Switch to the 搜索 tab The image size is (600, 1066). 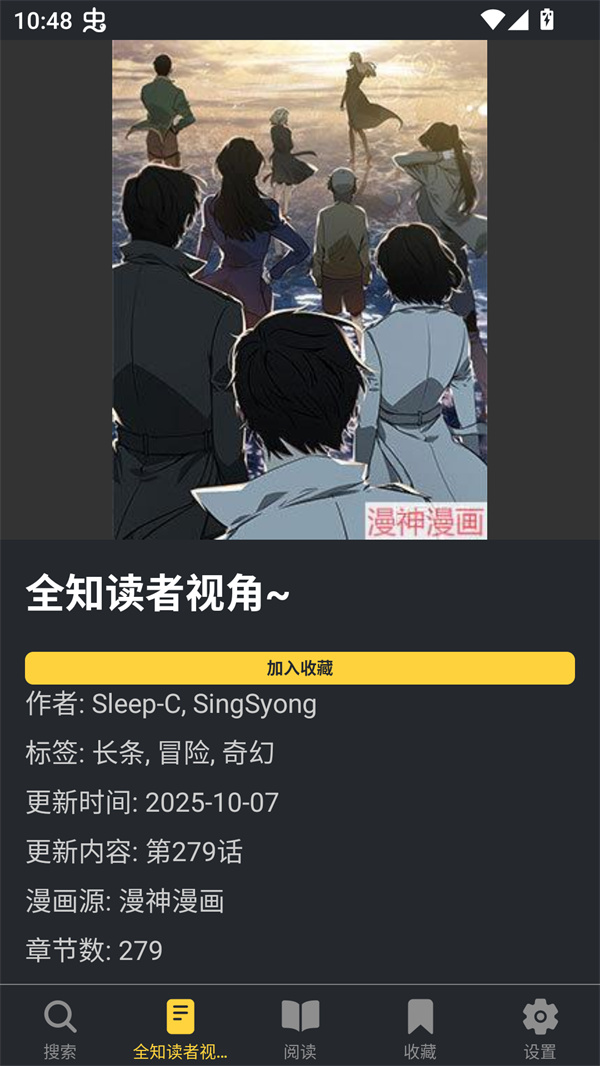click(x=60, y=1028)
